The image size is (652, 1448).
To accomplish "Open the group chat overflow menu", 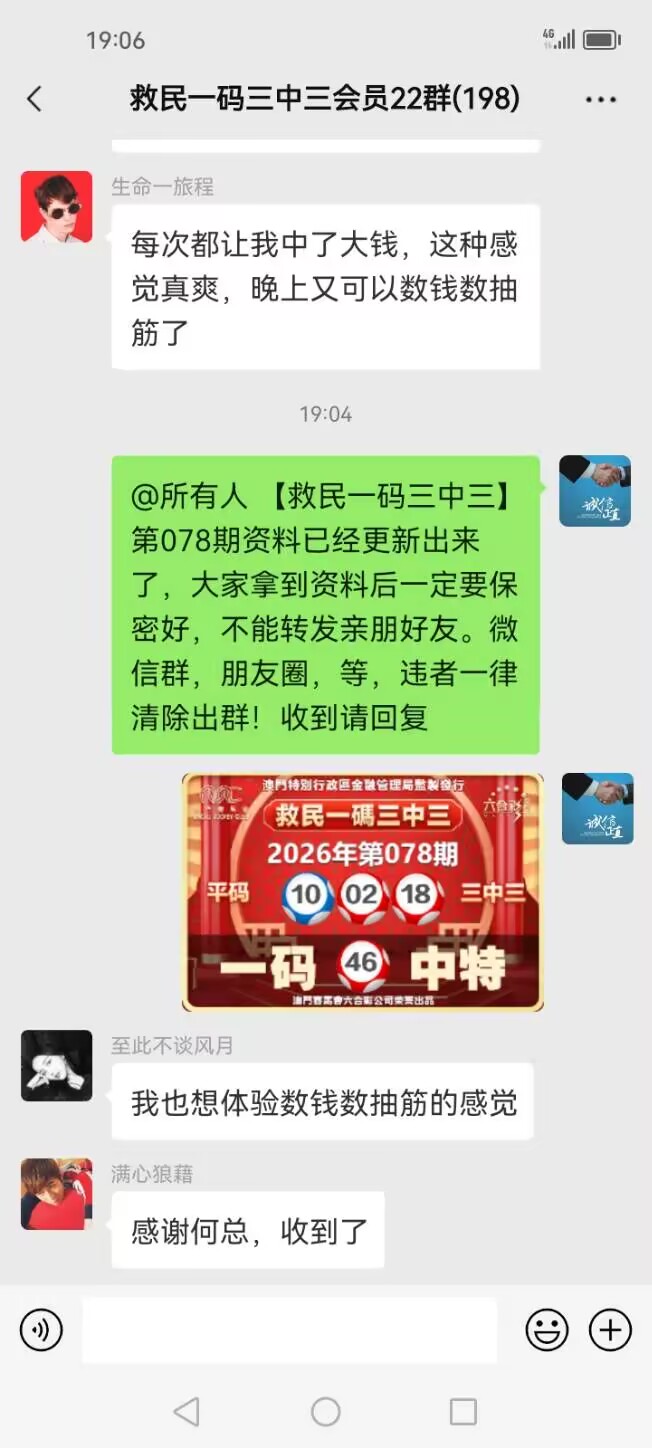I will coord(600,99).
